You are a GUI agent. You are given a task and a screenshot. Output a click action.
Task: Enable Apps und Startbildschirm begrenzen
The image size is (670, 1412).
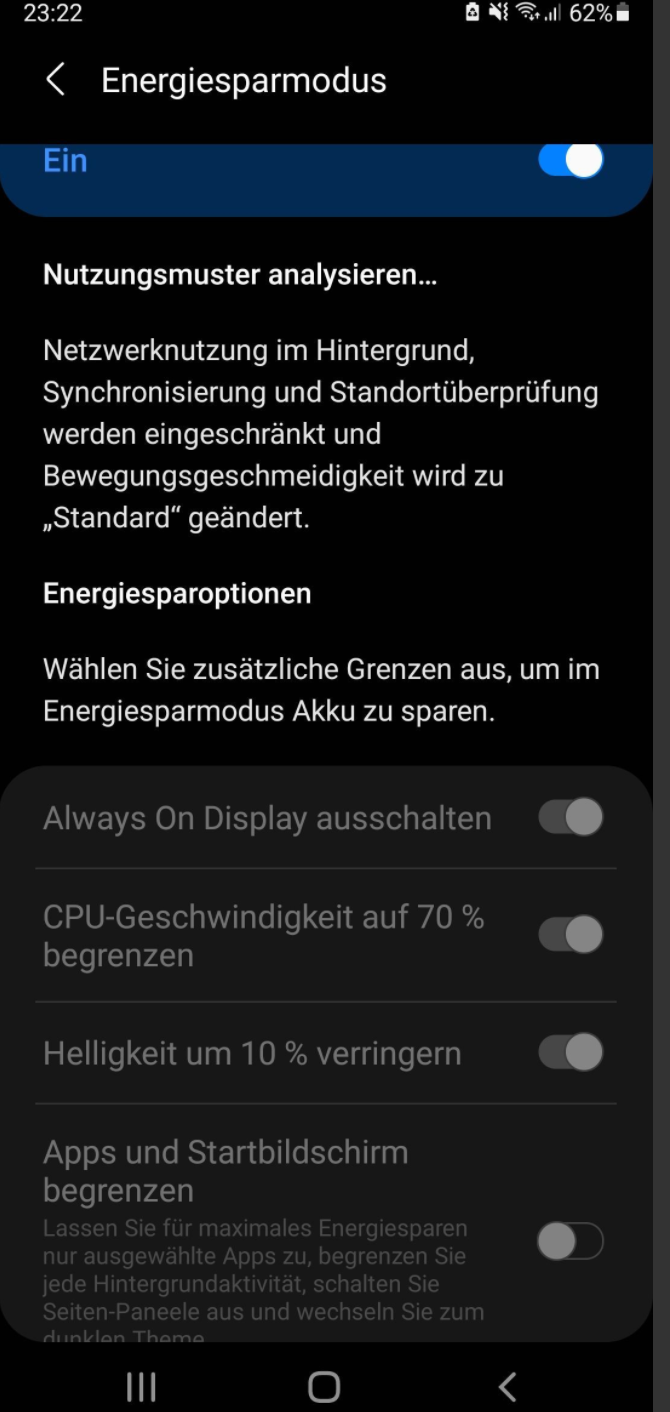click(x=570, y=1242)
